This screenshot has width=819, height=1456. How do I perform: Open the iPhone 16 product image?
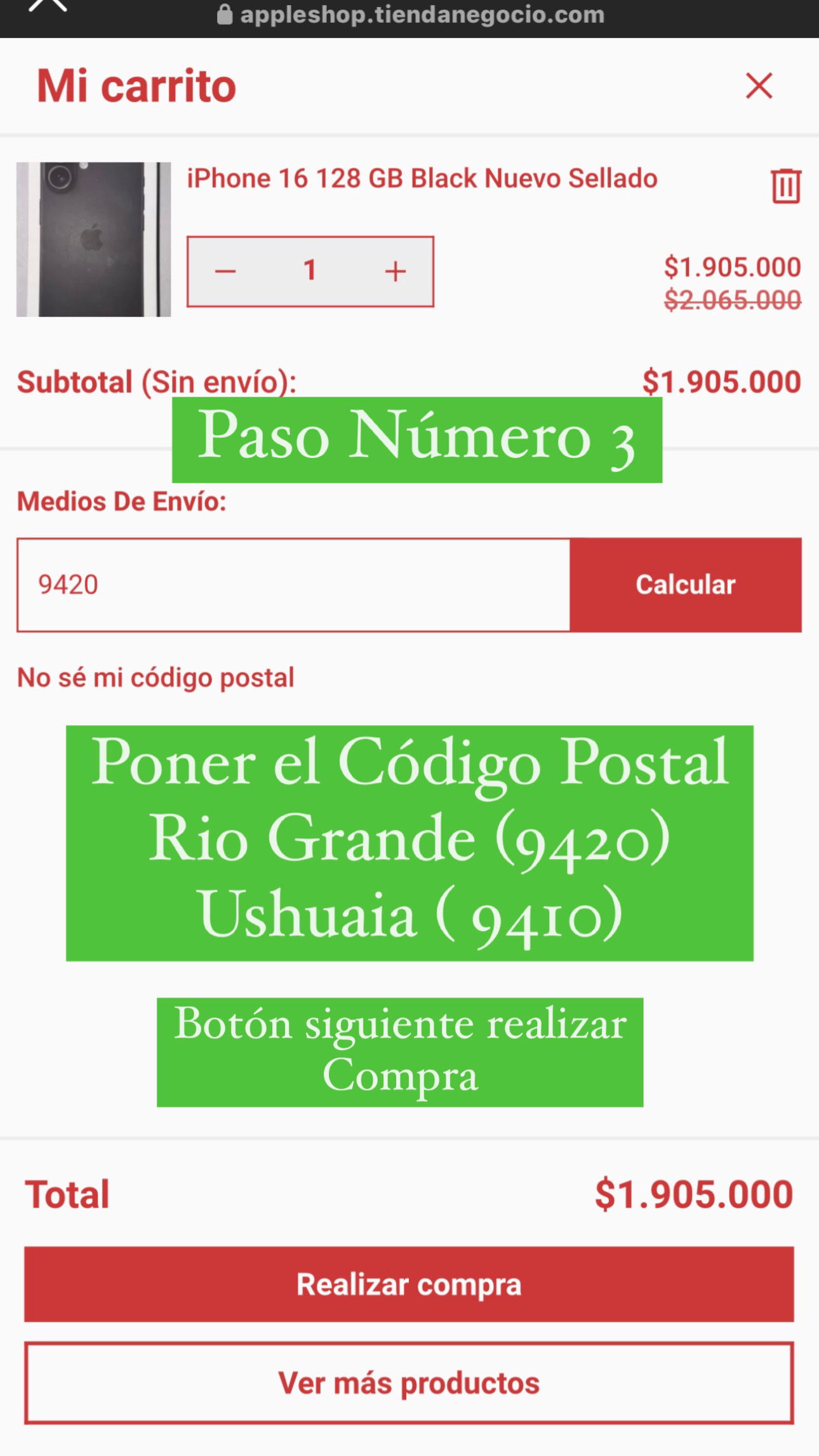point(93,239)
